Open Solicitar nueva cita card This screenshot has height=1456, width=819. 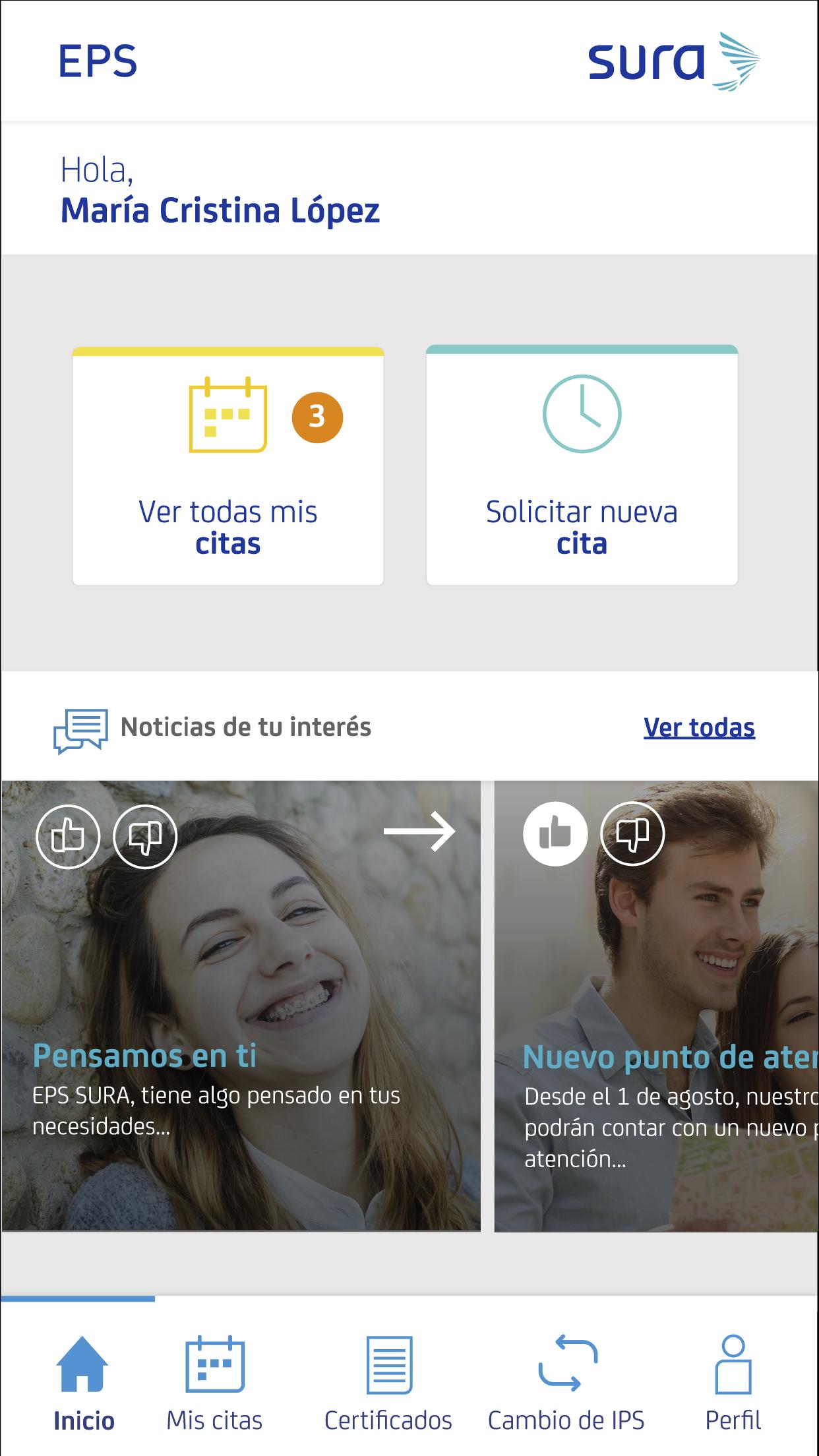click(x=582, y=467)
